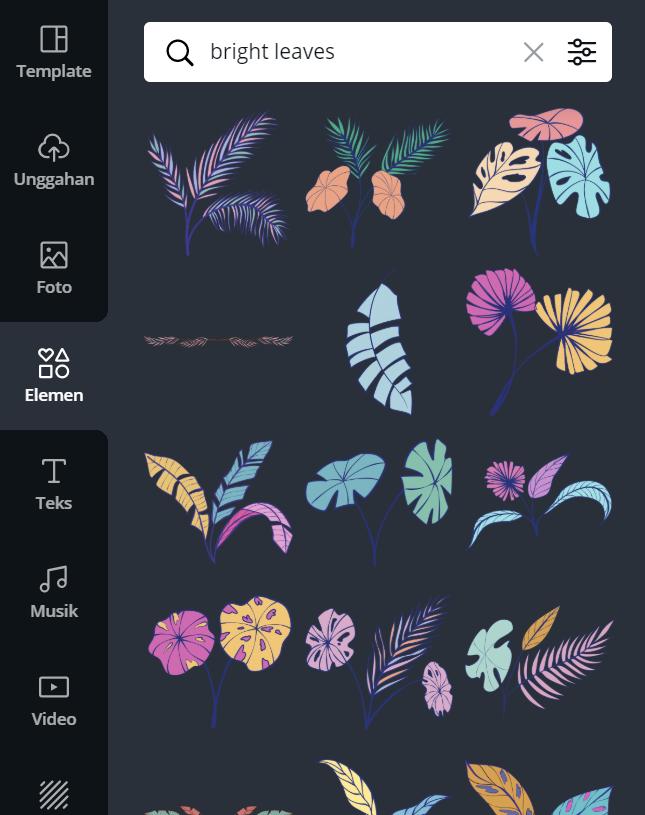The image size is (645, 815).
Task: Clear the search text with the X
Action: click(534, 52)
